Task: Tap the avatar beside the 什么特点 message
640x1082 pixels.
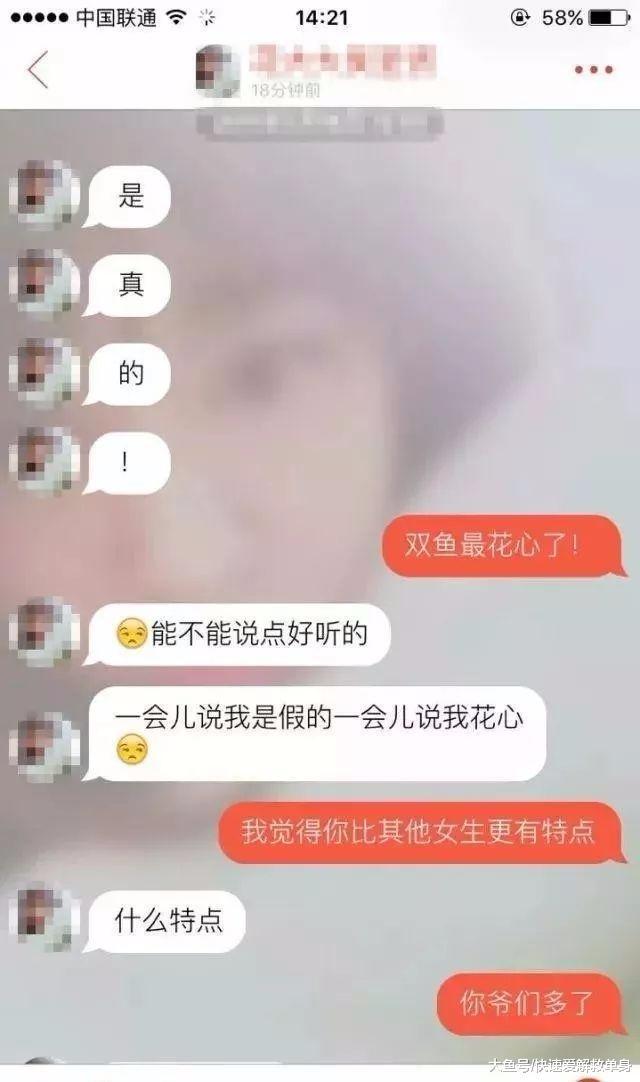Action: coord(43,918)
